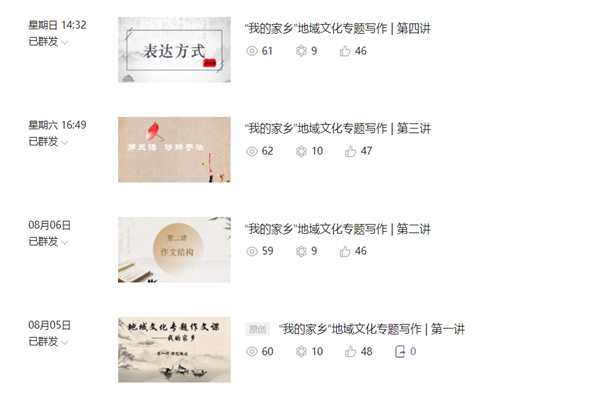This screenshot has height=400, width=600.
Task: Open the 第四讲 article title
Action: 337,29
